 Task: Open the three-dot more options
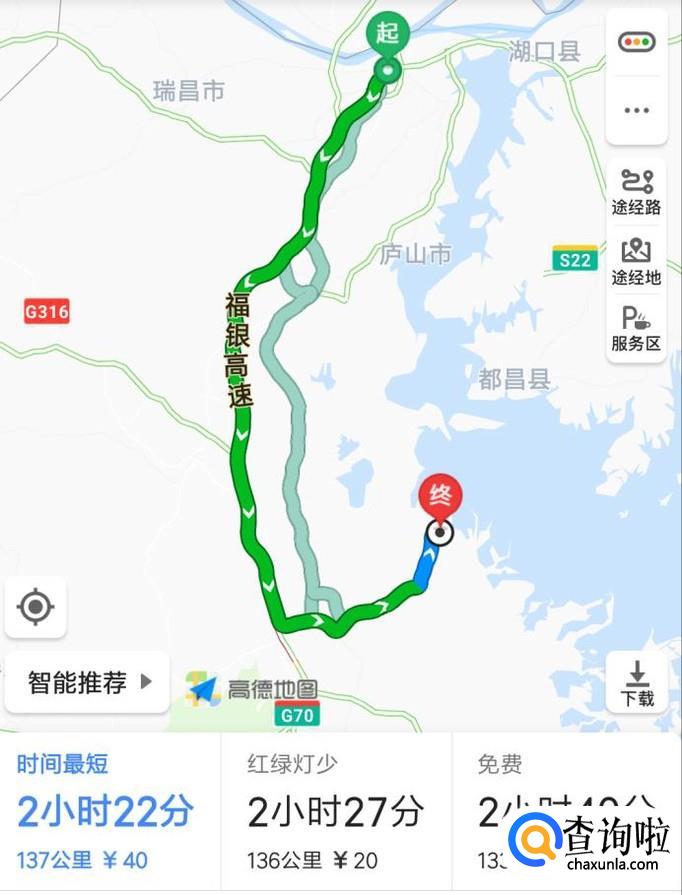(636, 110)
